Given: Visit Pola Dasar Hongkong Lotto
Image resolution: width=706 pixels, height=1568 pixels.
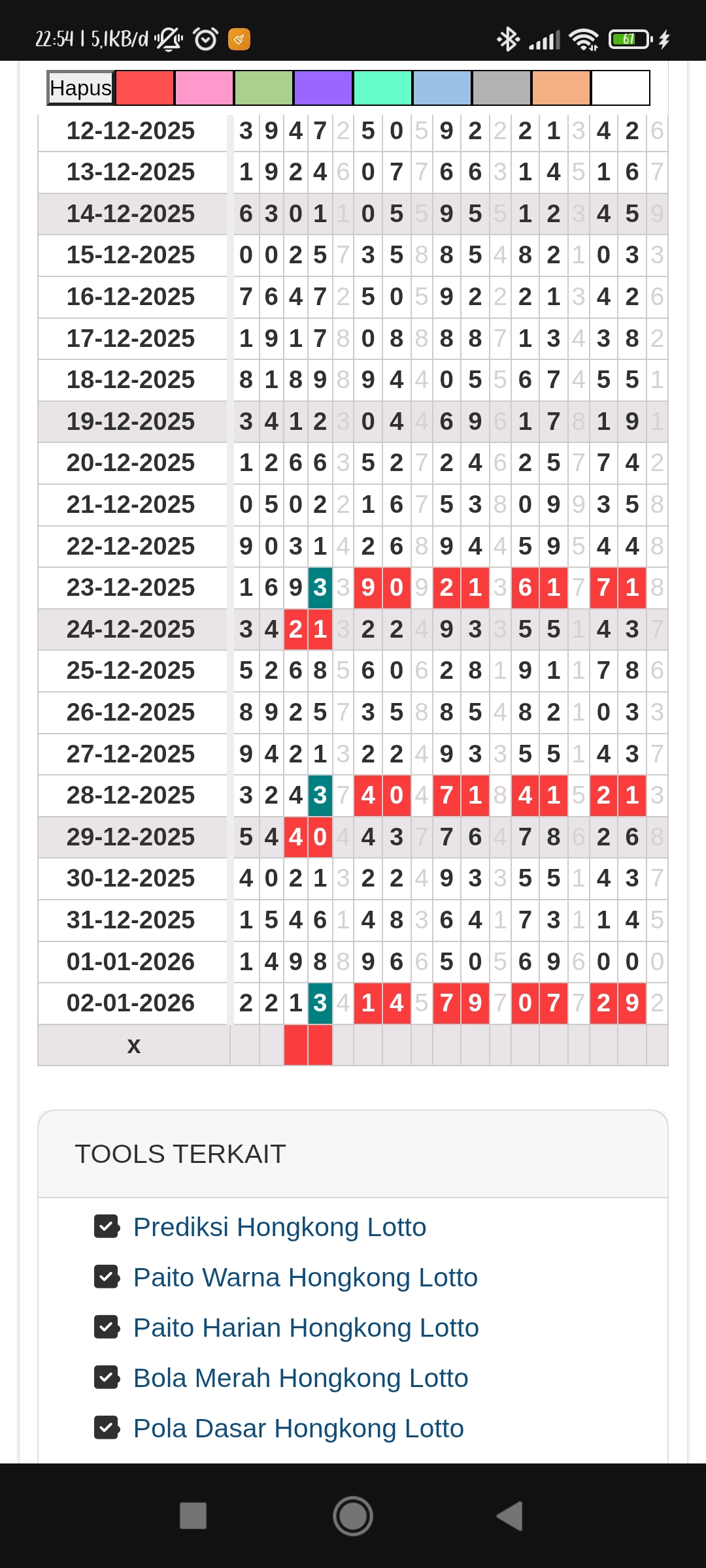Looking at the screenshot, I should [298, 1428].
